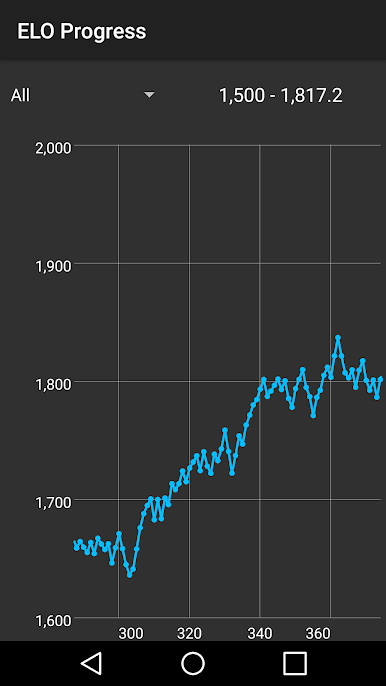Image resolution: width=386 pixels, height=686 pixels.
Task: Tap the system back button
Action: pos(91,663)
